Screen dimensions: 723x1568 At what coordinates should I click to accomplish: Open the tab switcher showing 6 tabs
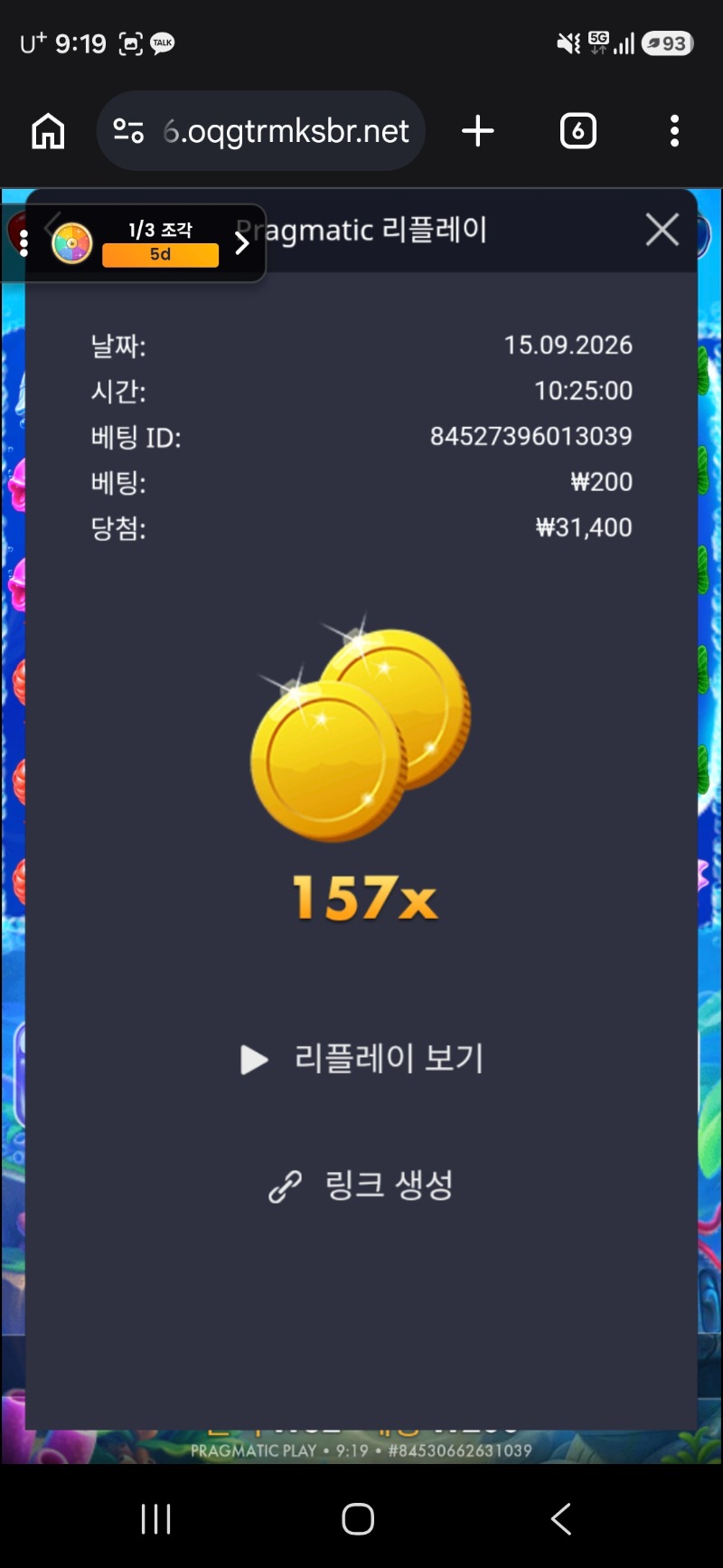tap(578, 131)
